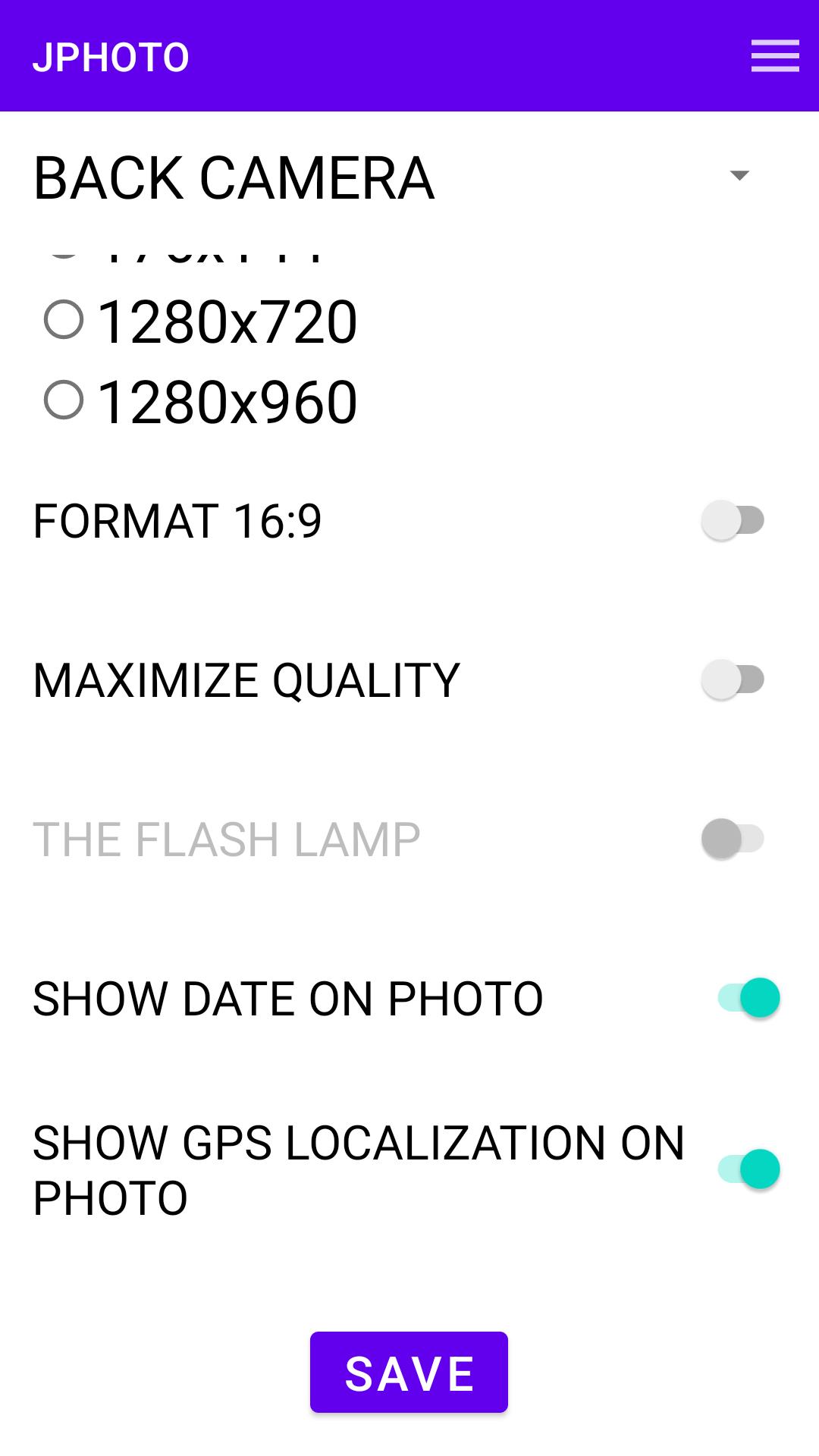
Task: Turn off Show GPS Localization on Photo
Action: coord(748,1169)
